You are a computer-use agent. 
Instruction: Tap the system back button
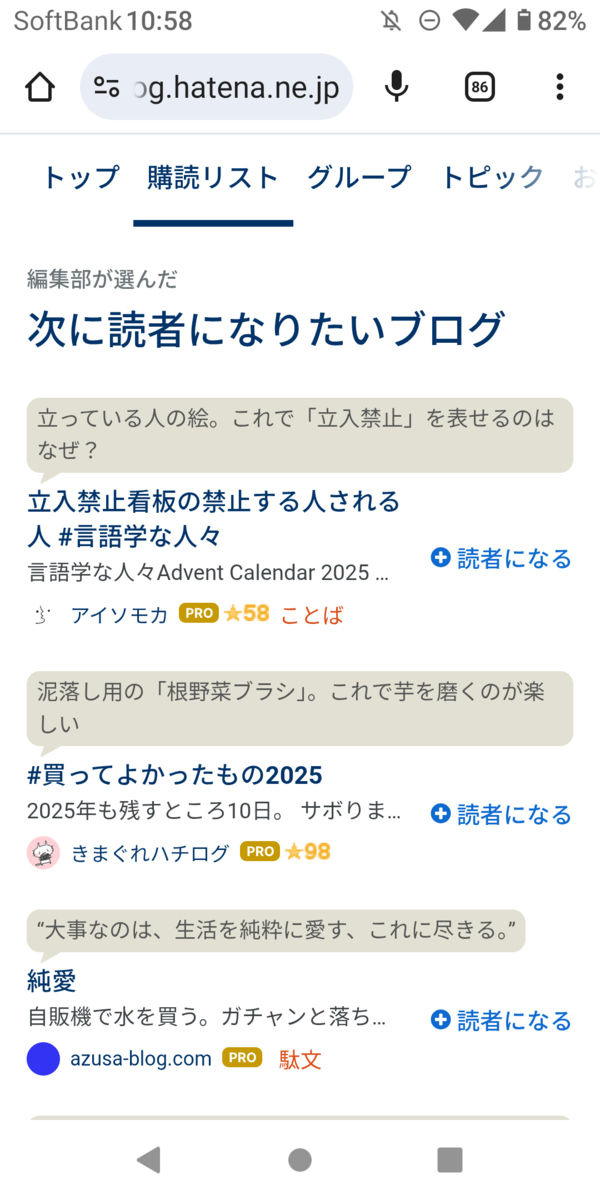tap(149, 1160)
